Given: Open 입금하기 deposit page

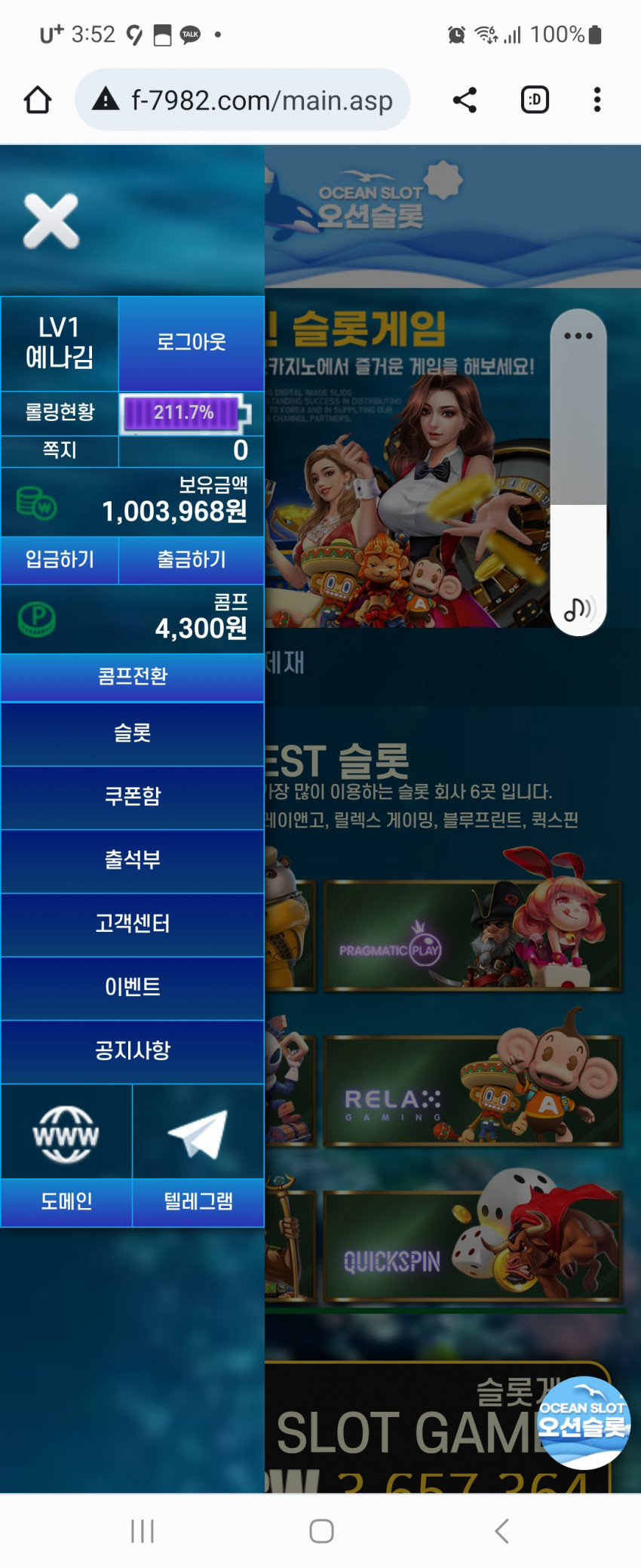Looking at the screenshot, I should click(x=60, y=560).
